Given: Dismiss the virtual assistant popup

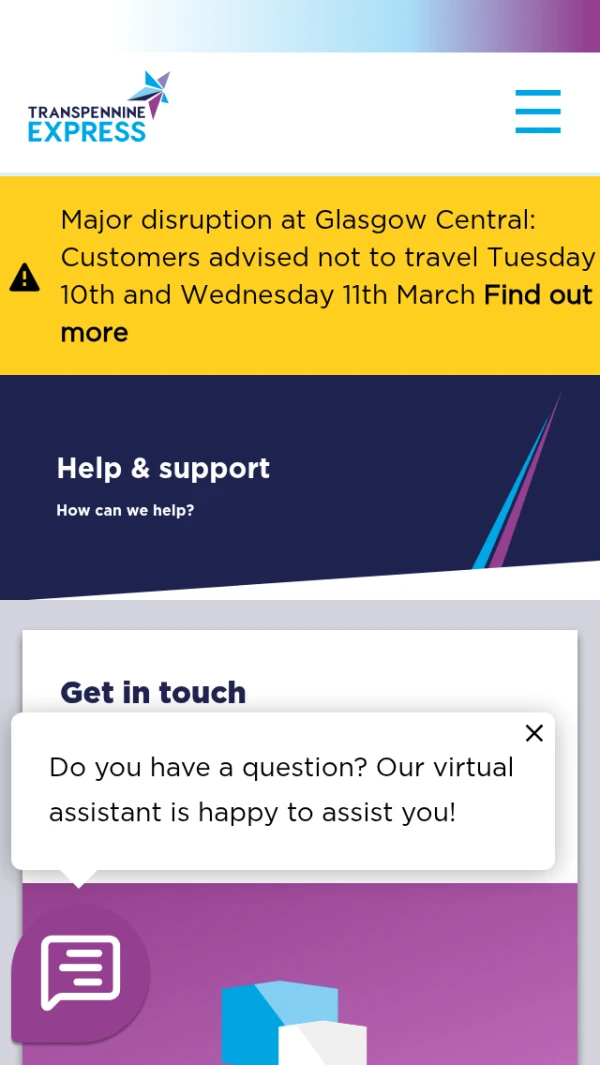Looking at the screenshot, I should coord(534,733).
